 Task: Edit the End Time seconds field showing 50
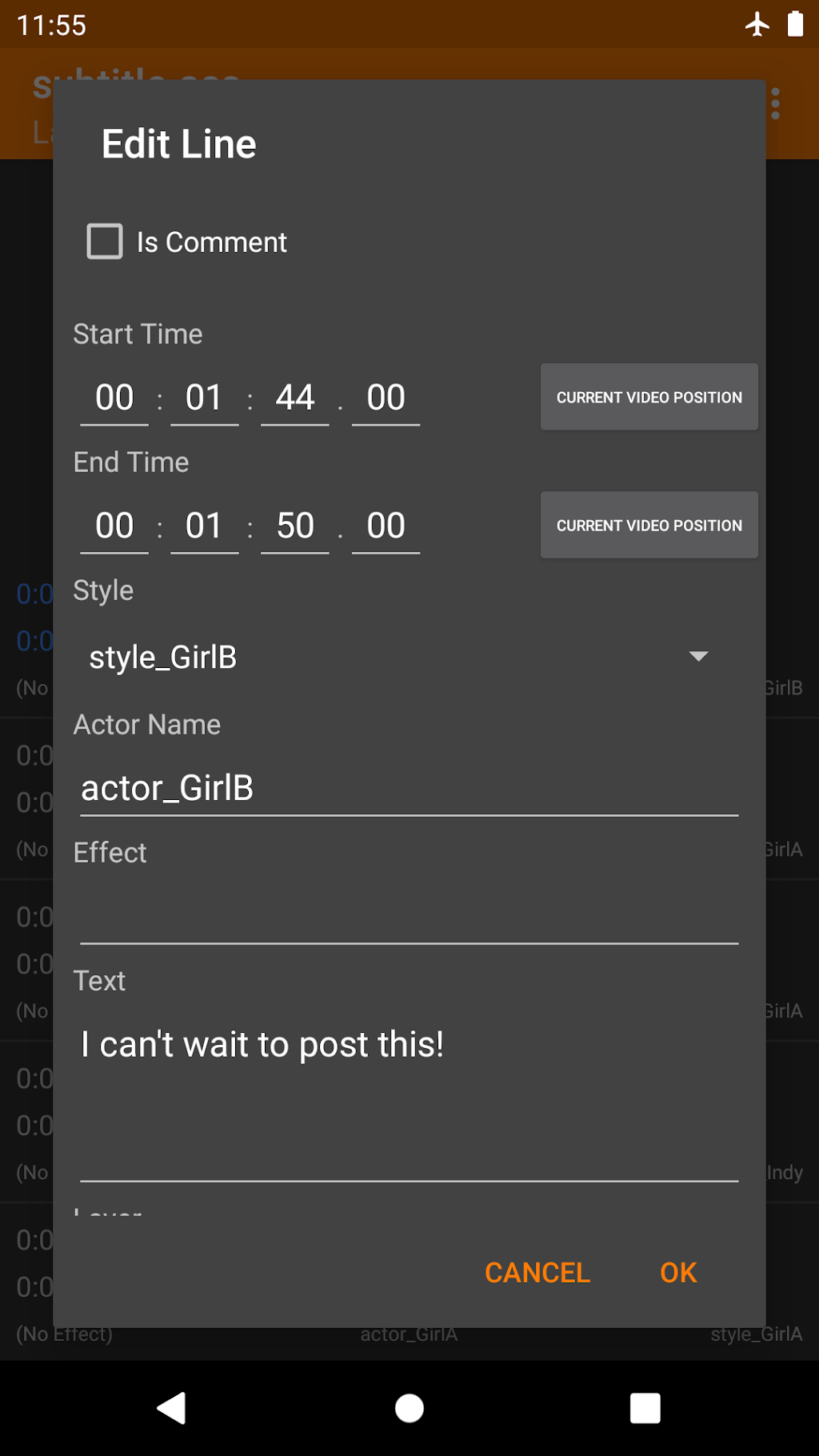[x=295, y=526]
